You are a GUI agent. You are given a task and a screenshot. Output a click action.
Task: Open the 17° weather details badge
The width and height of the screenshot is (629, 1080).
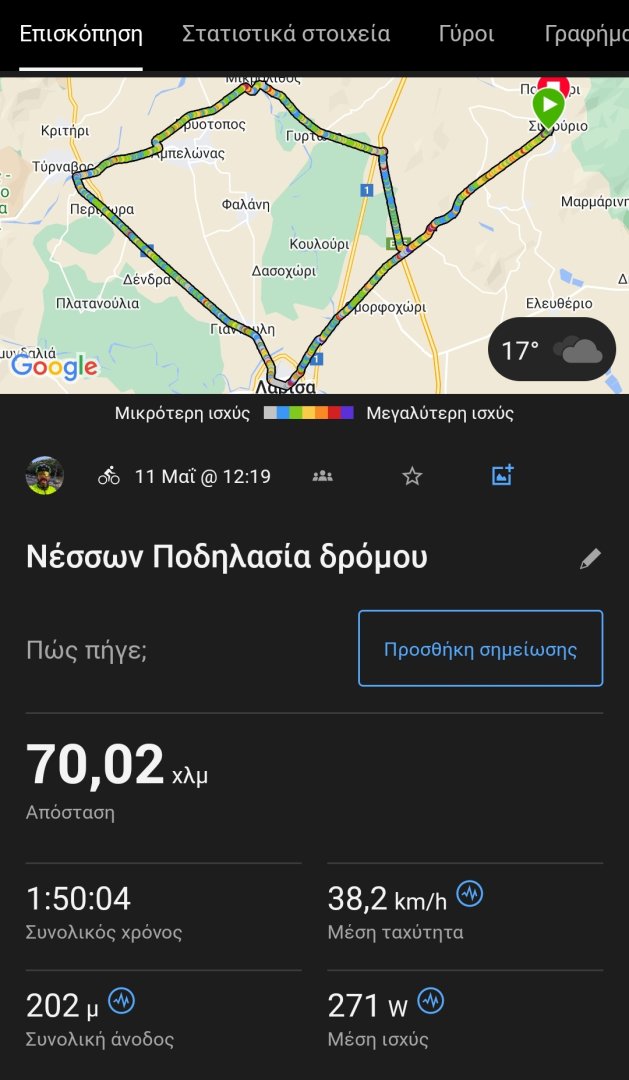point(551,350)
